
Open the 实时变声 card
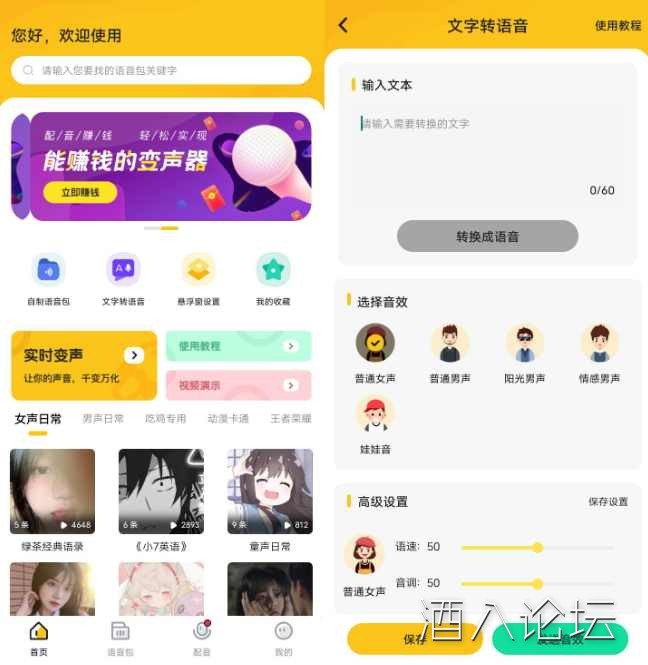(84, 365)
